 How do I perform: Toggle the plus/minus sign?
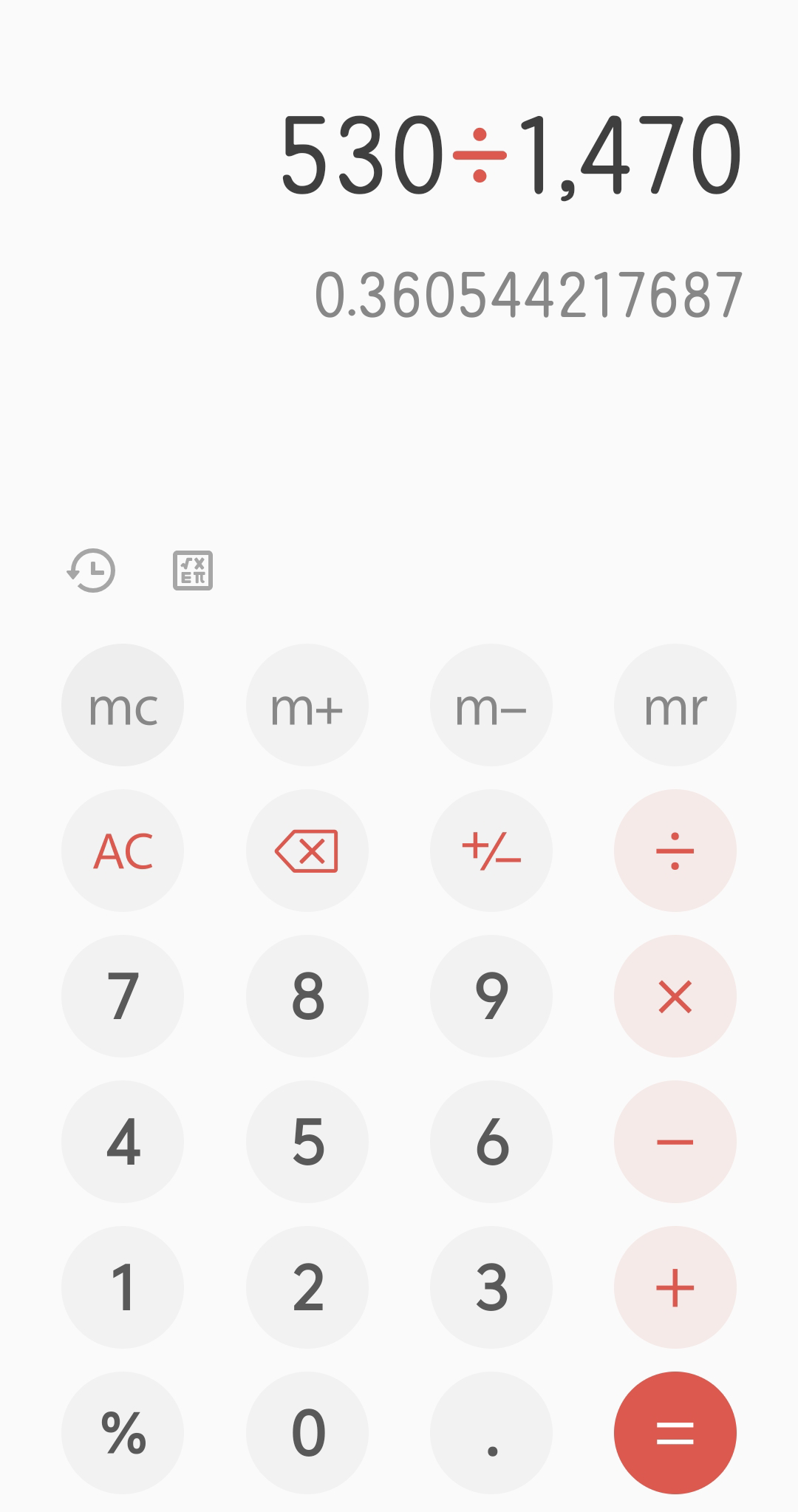pyautogui.click(x=491, y=851)
